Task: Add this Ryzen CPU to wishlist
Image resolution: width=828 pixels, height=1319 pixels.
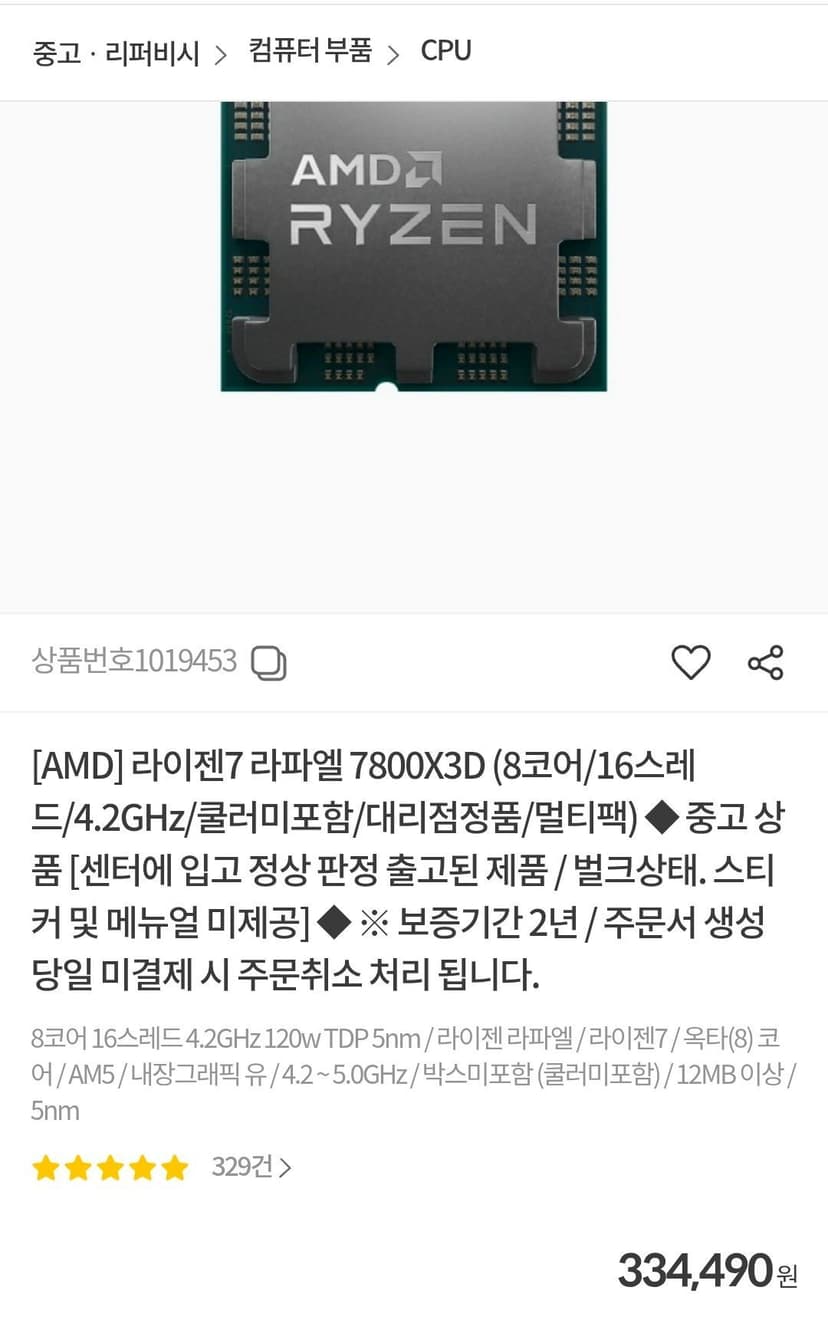Action: pyautogui.click(x=690, y=663)
